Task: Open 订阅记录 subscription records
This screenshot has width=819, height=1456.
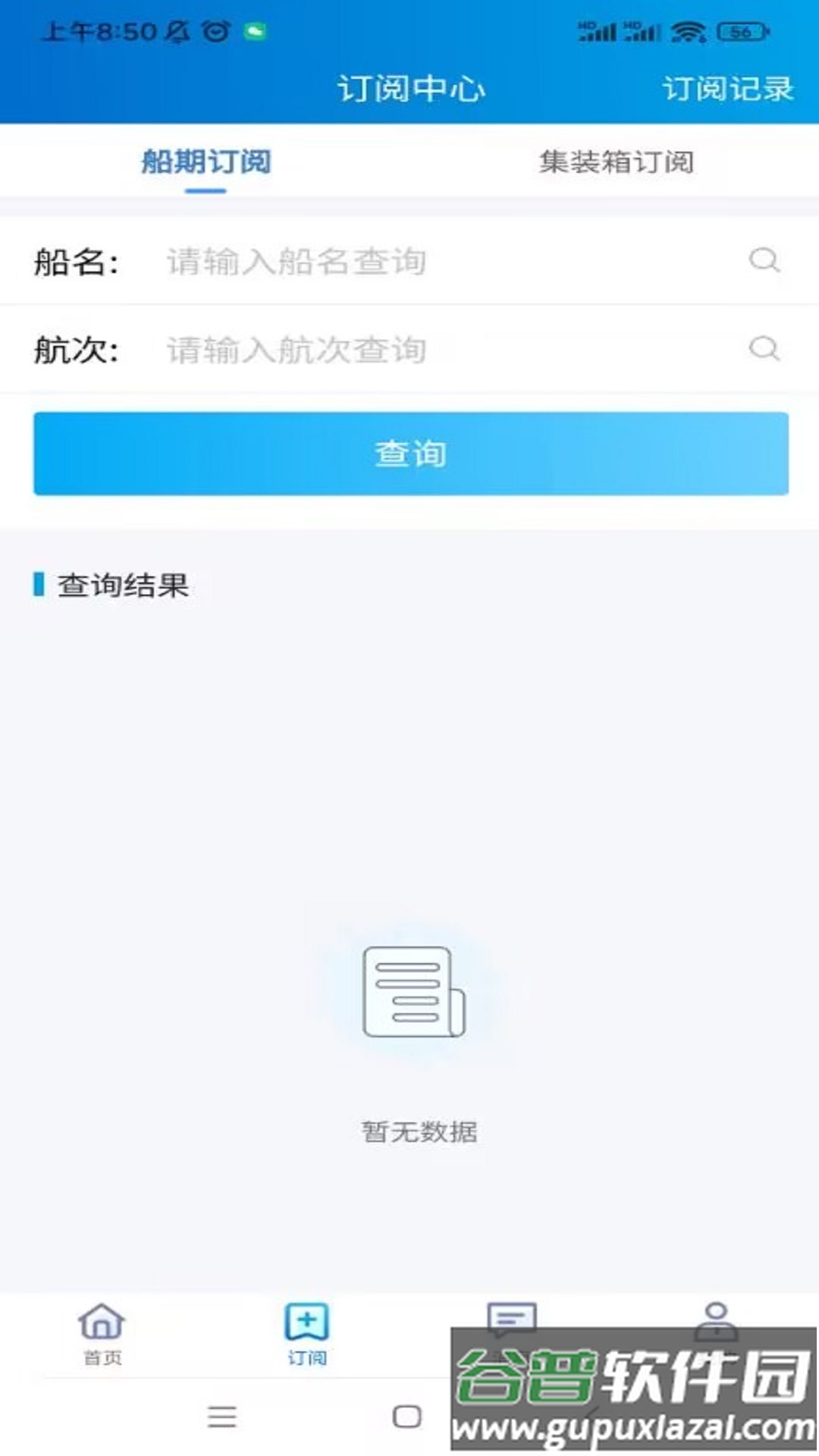Action: click(x=728, y=89)
